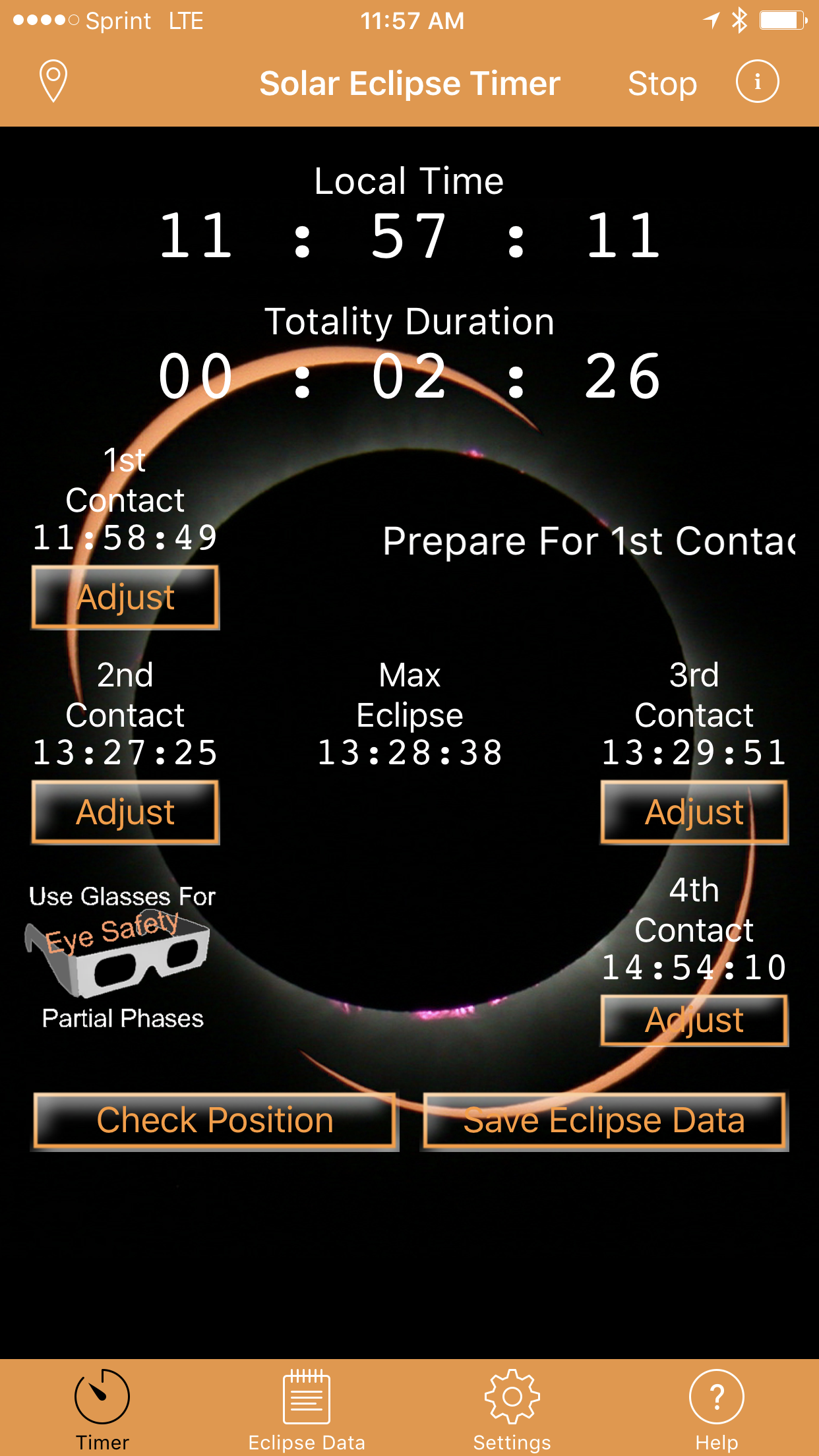Tap the Check Position button

point(215,1120)
